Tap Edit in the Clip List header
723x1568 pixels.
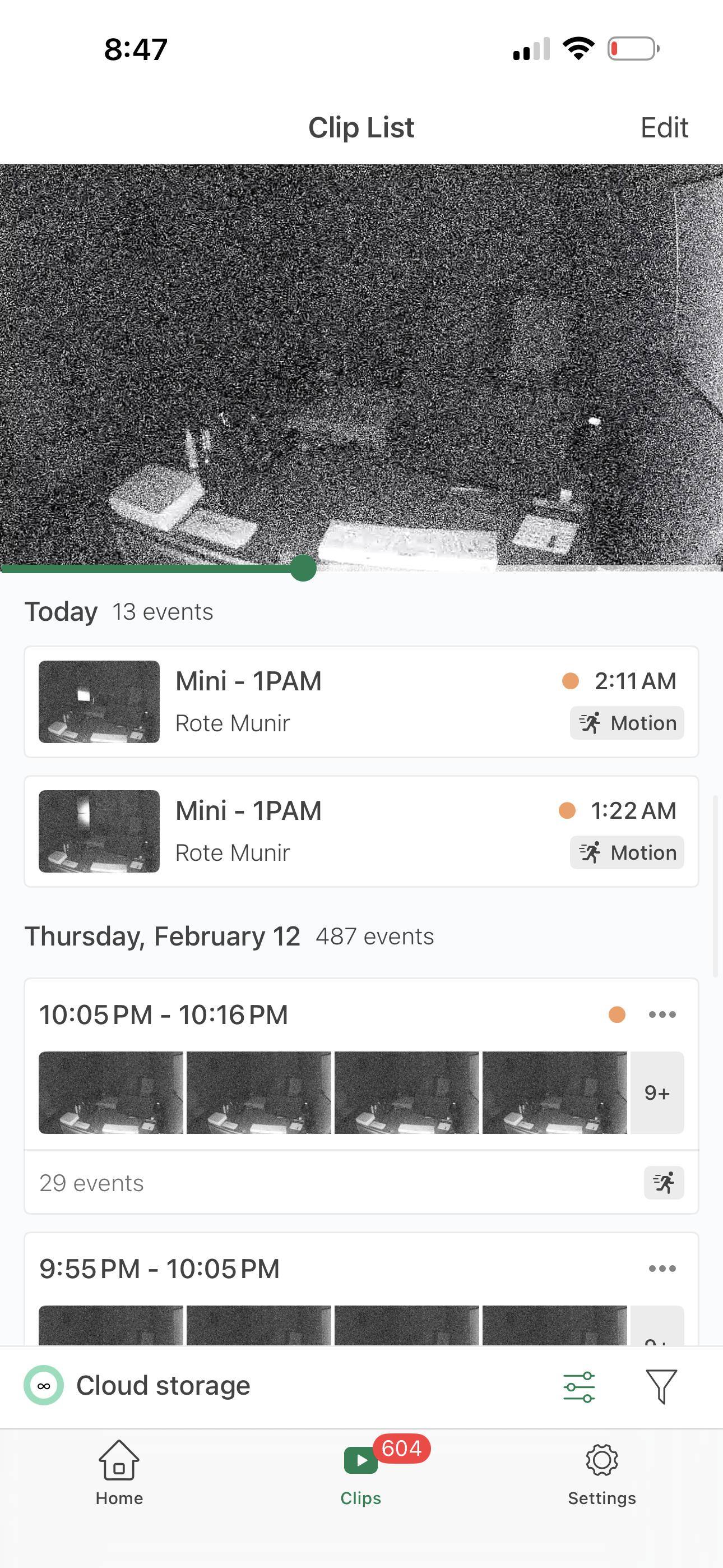click(x=664, y=128)
